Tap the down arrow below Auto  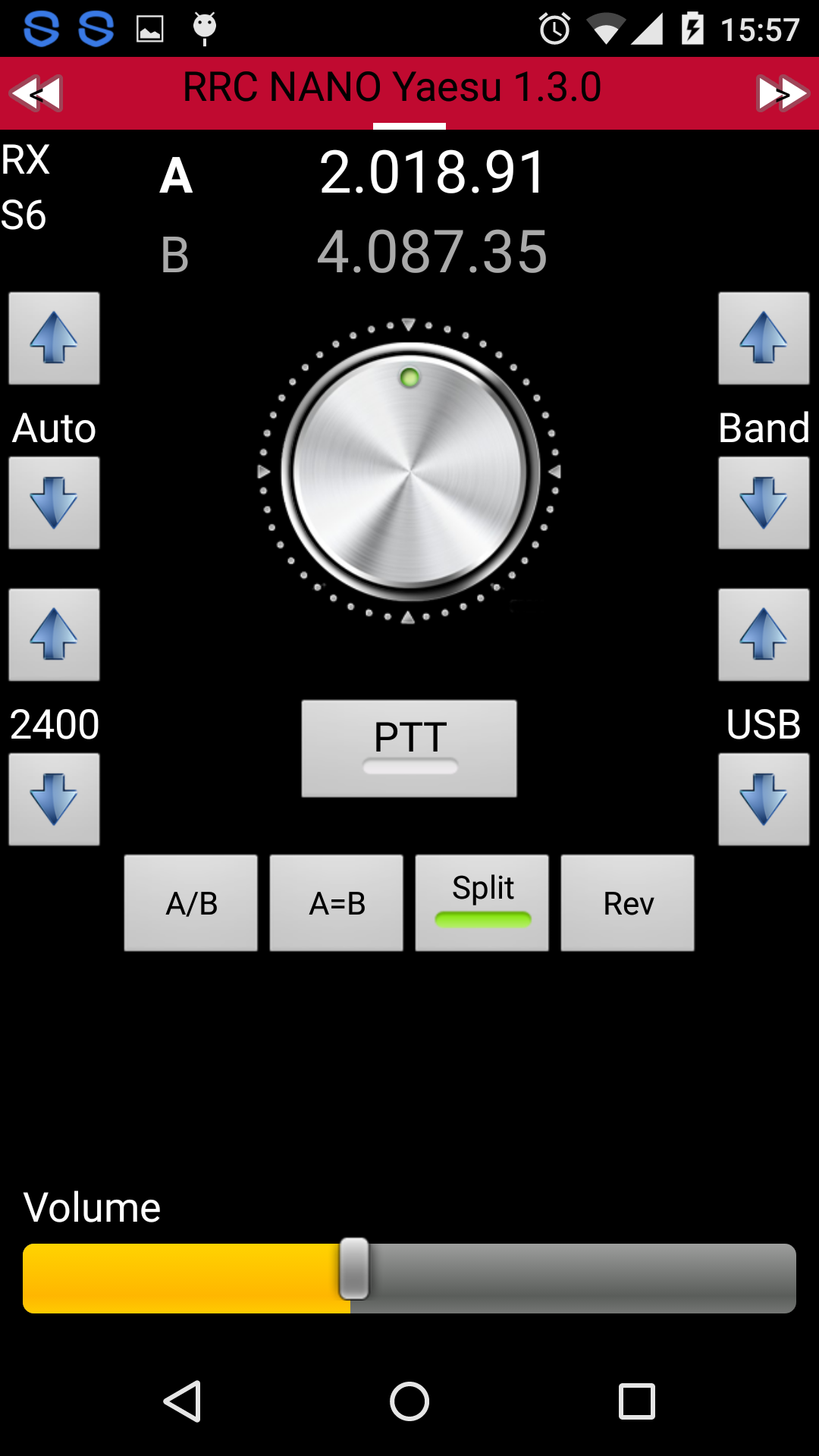click(x=54, y=503)
